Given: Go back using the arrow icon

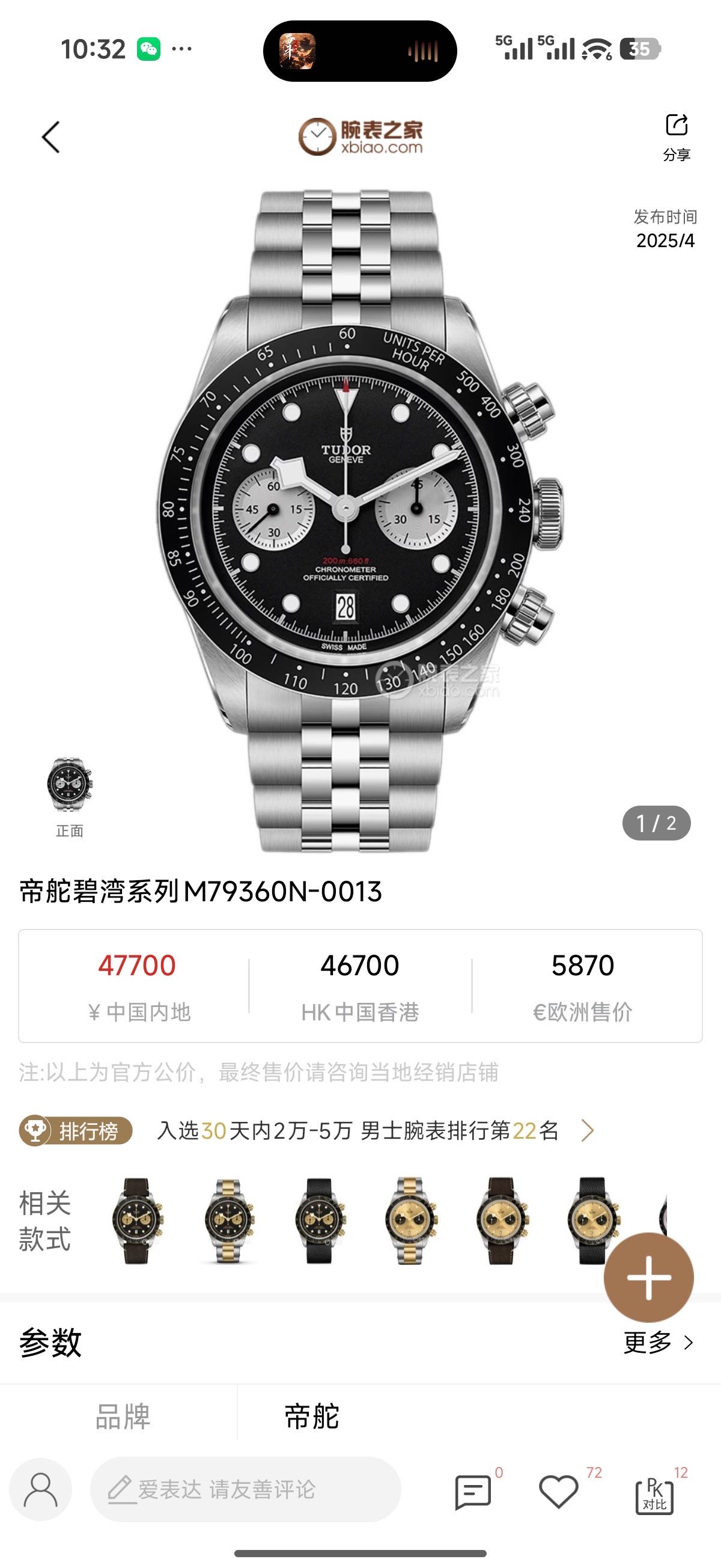Looking at the screenshot, I should [51, 137].
